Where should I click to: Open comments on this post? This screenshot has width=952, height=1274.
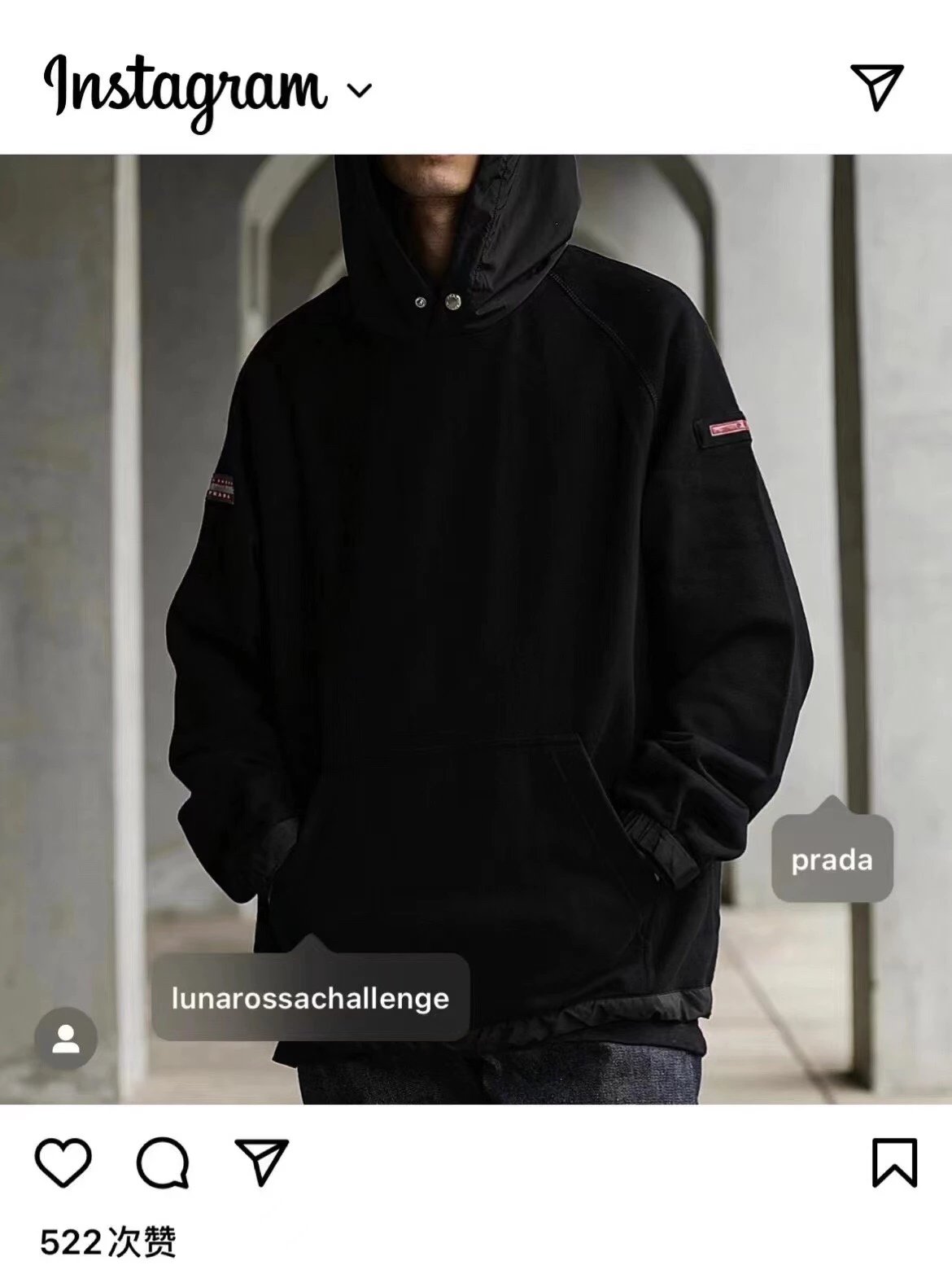[x=163, y=1162]
